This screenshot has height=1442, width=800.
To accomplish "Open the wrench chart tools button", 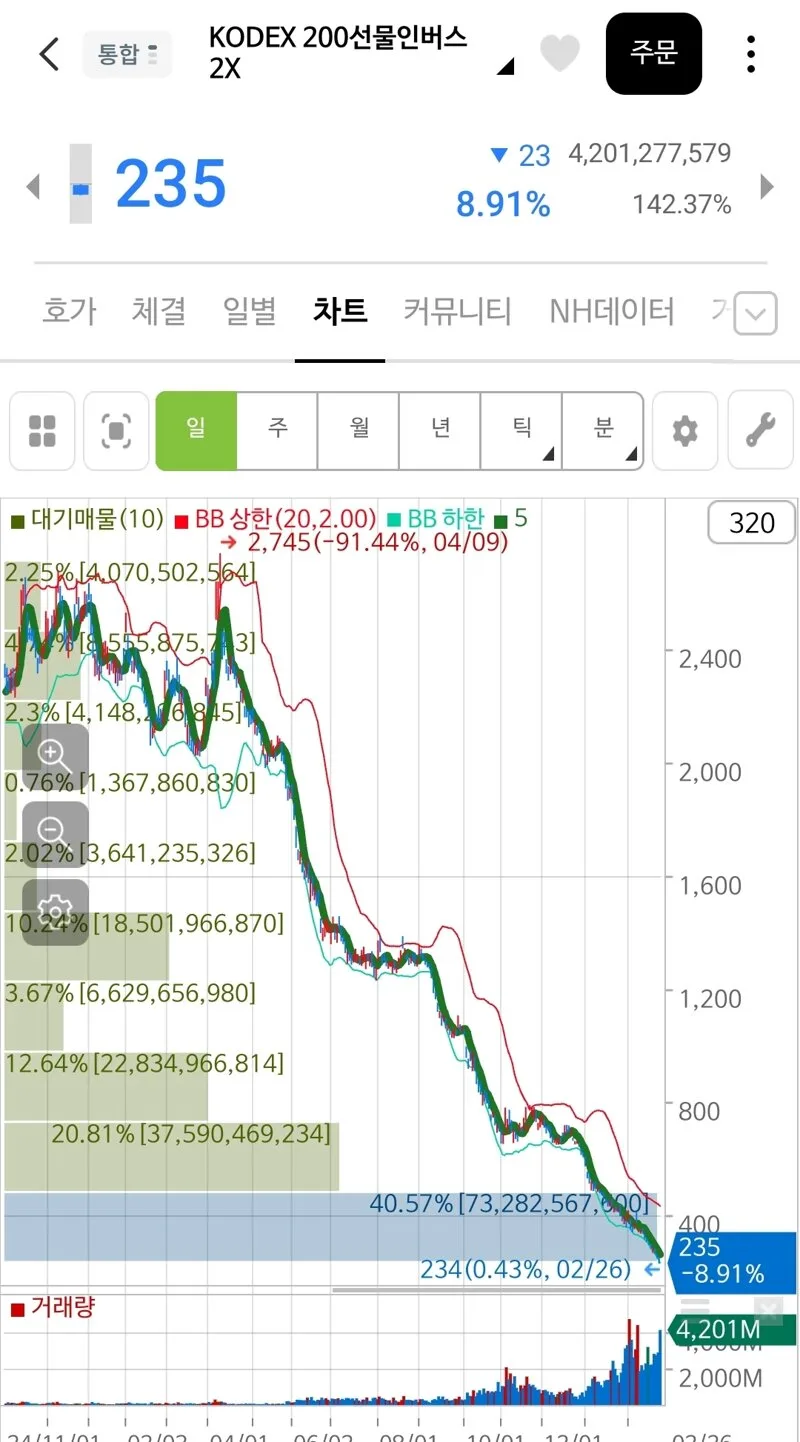I will tap(761, 431).
